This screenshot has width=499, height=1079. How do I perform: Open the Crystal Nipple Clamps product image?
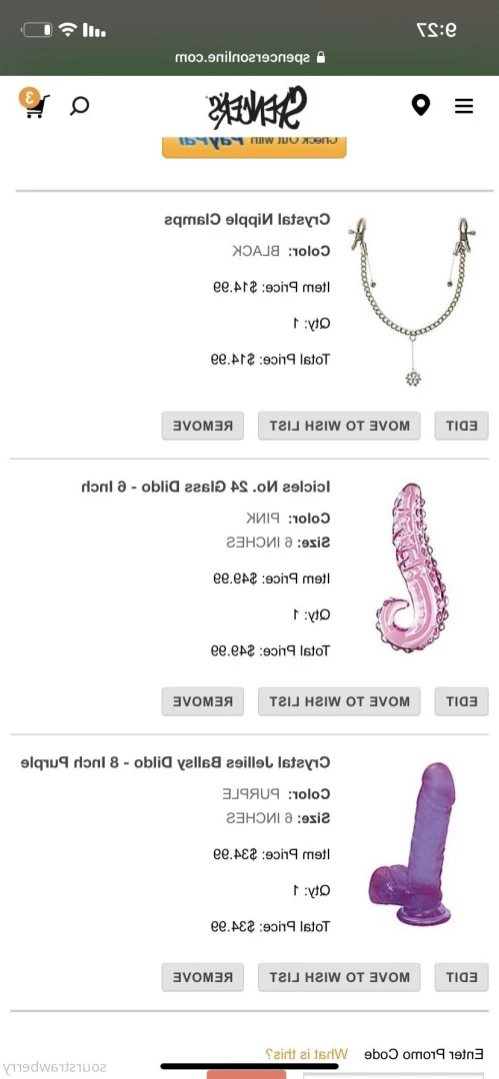(413, 301)
